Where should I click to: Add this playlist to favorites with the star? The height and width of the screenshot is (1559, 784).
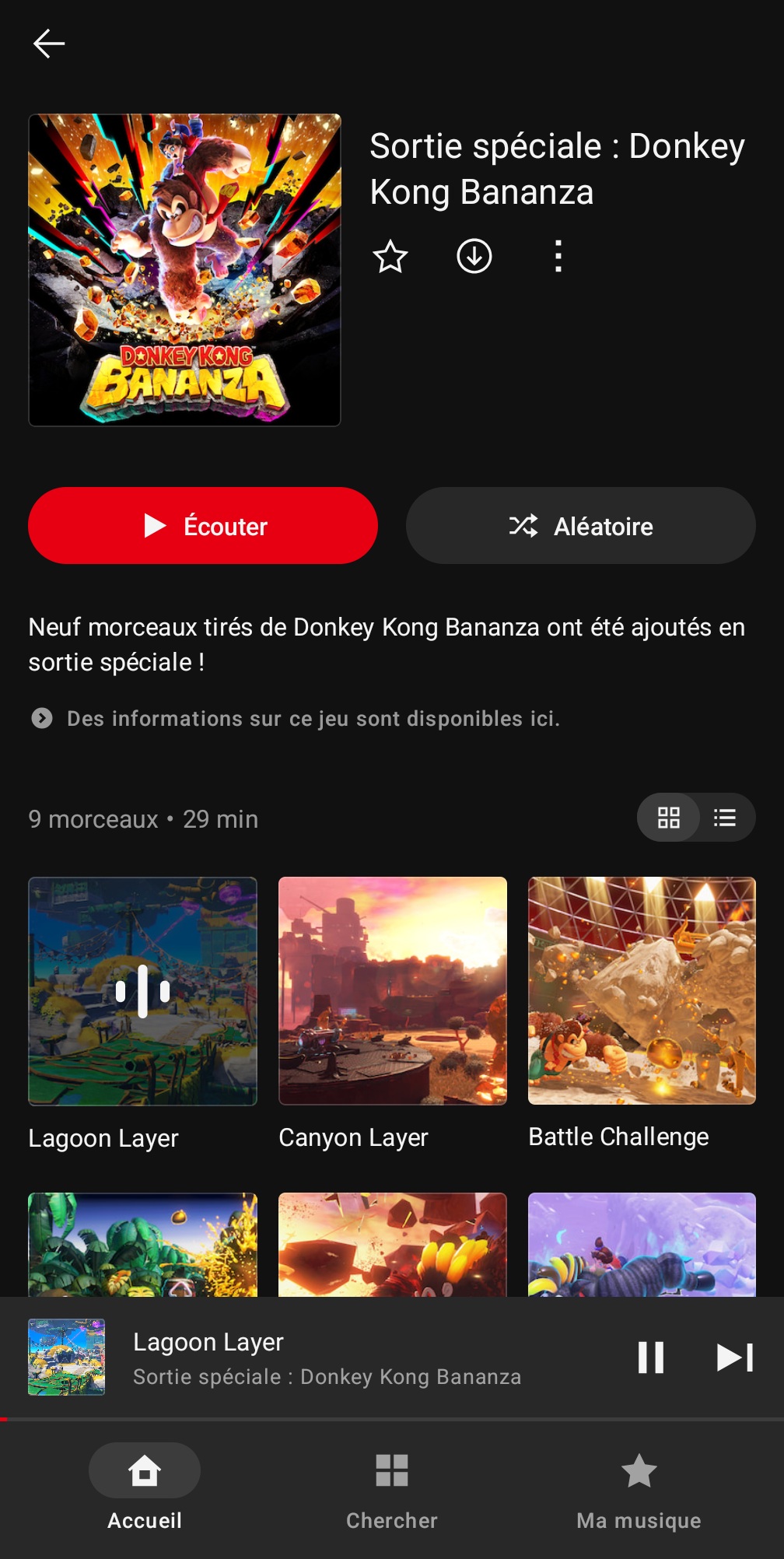pyautogui.click(x=390, y=257)
